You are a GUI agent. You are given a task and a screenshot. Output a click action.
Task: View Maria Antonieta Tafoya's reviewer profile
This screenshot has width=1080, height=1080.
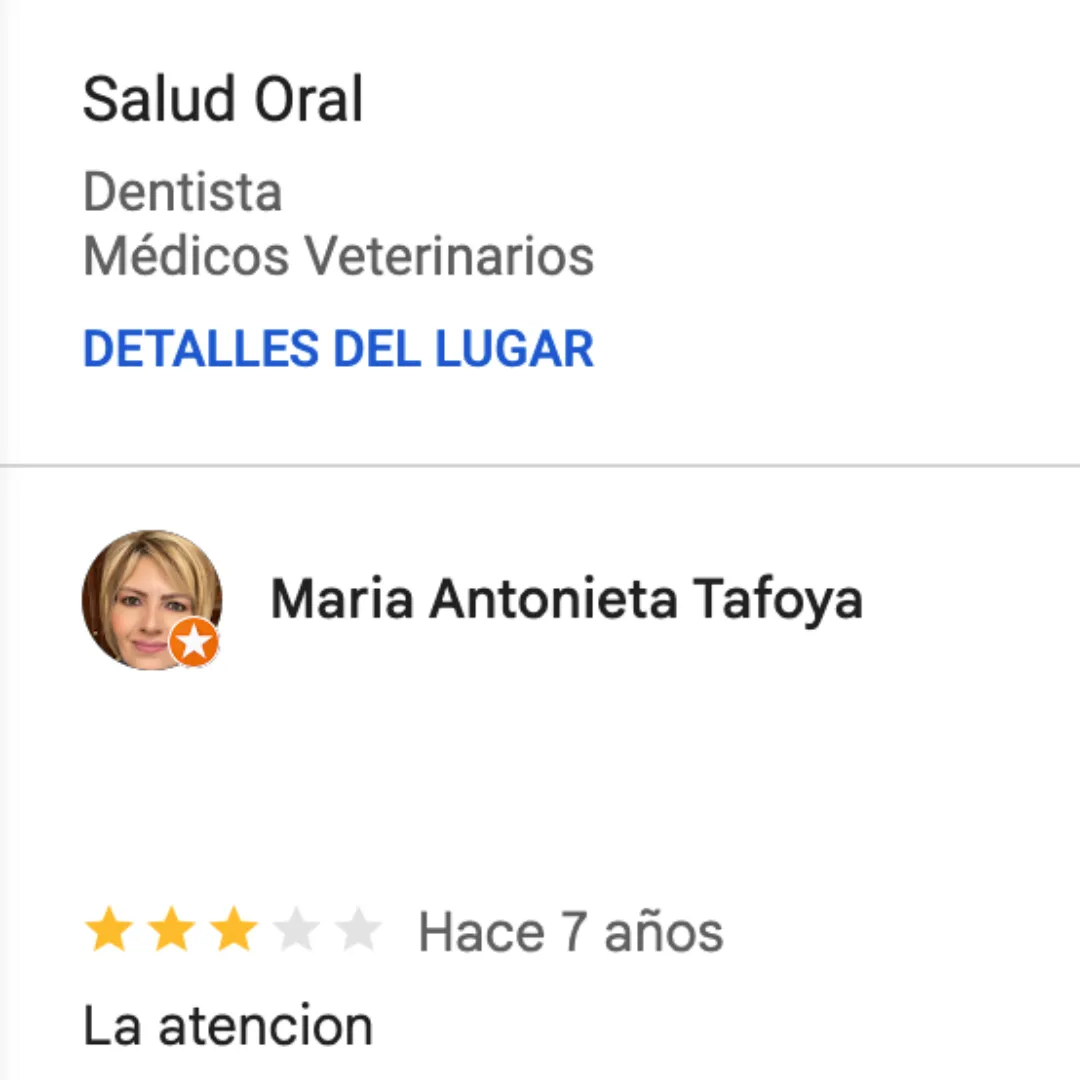[566, 600]
